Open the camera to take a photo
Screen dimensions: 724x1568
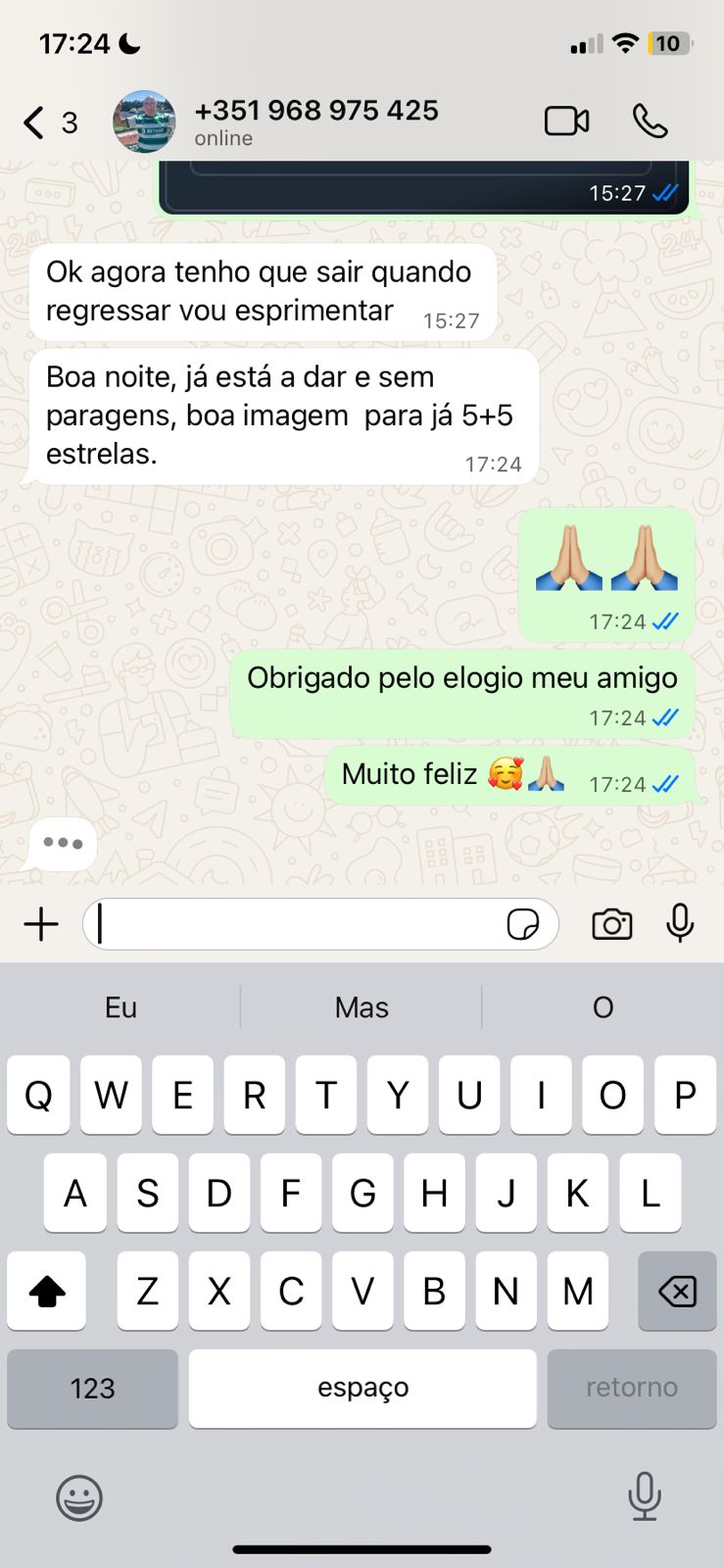click(611, 924)
